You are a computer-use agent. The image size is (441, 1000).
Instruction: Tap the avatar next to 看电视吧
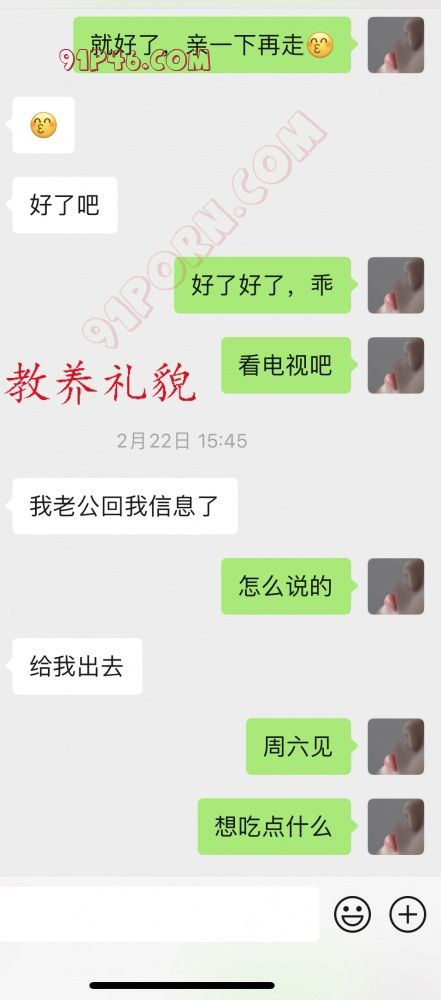point(396,365)
